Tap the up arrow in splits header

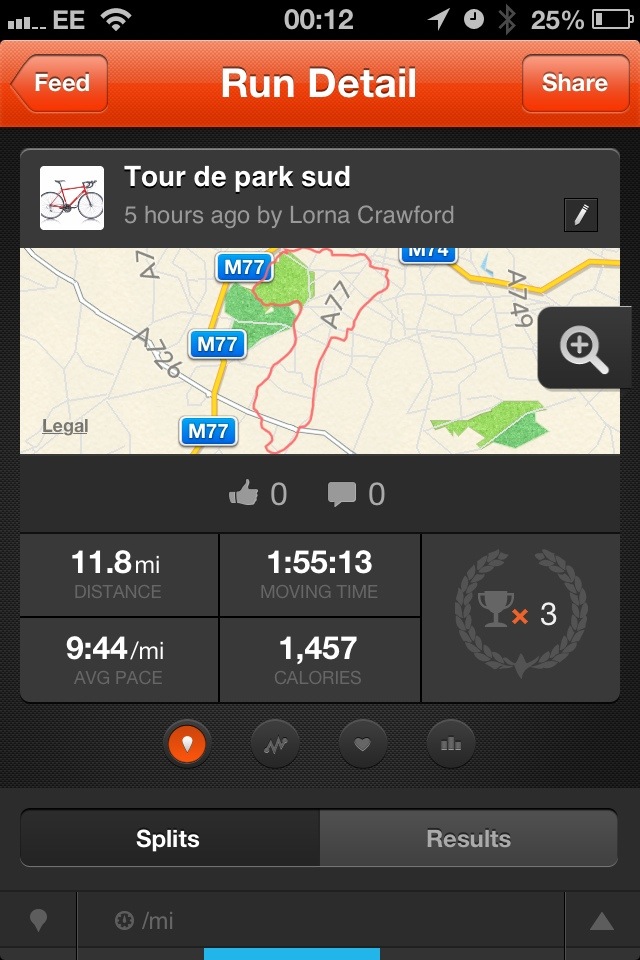pos(601,922)
